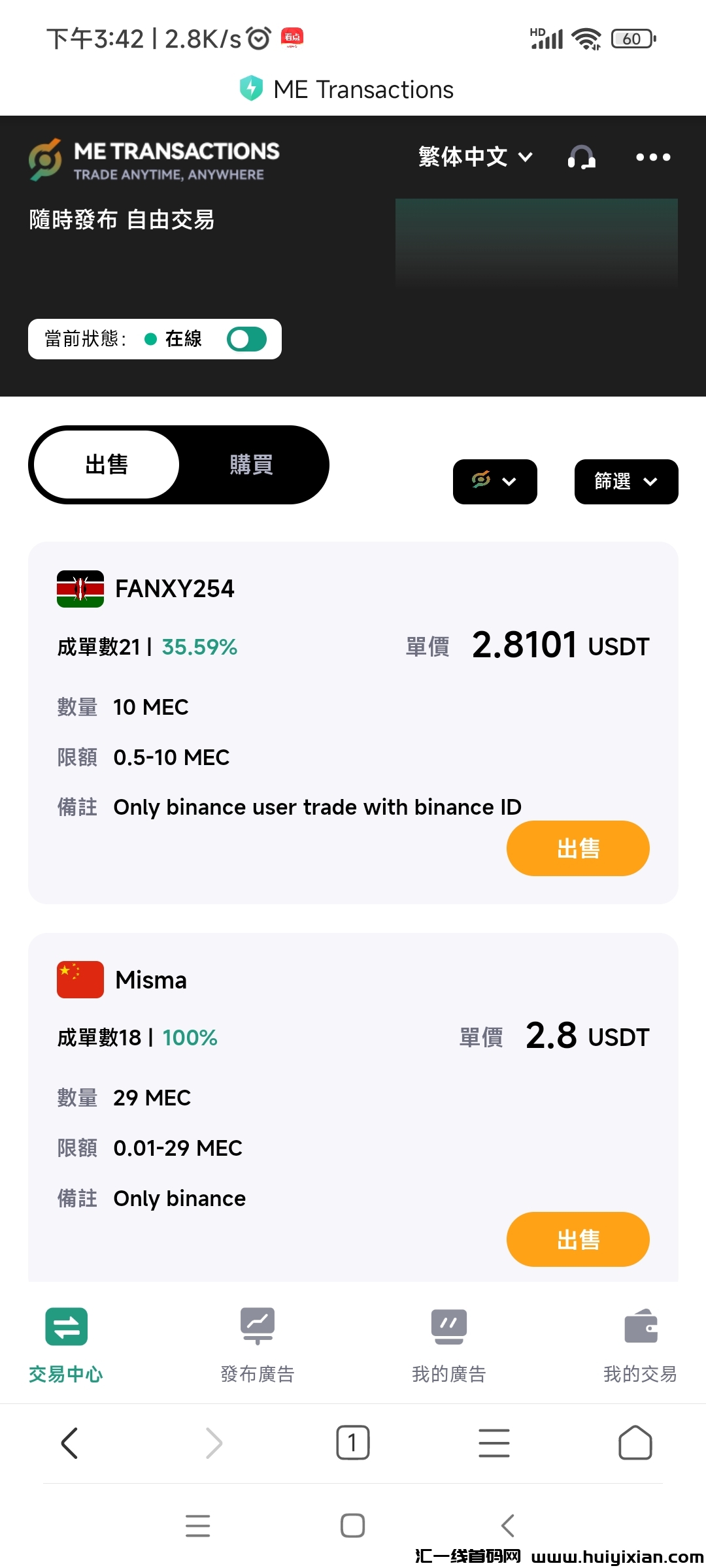Screen dimensions: 706x1568
Task: Contact customer support via headset icon
Action: [x=581, y=157]
